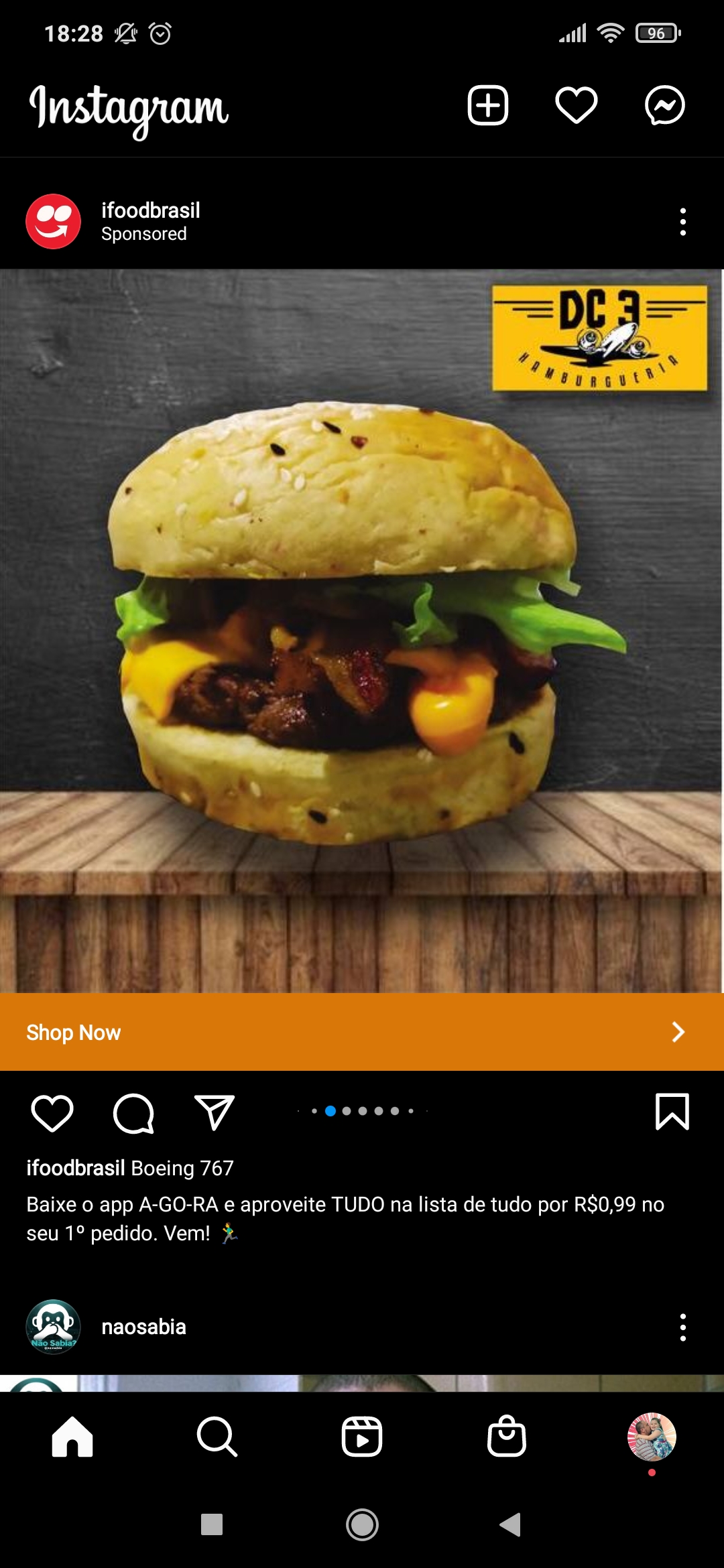Tap the Shop Now banner

(x=362, y=1032)
